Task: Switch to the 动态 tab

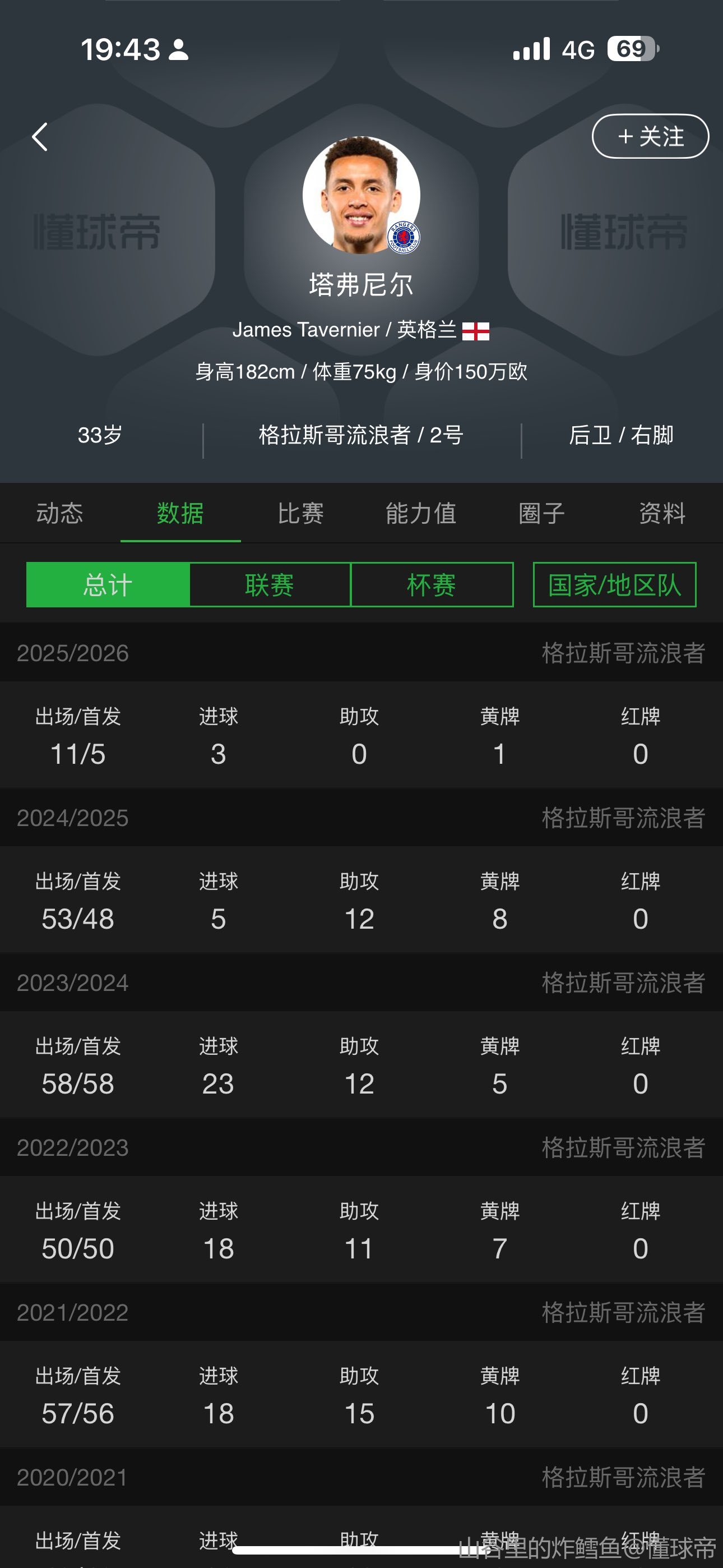Action: coord(59,513)
